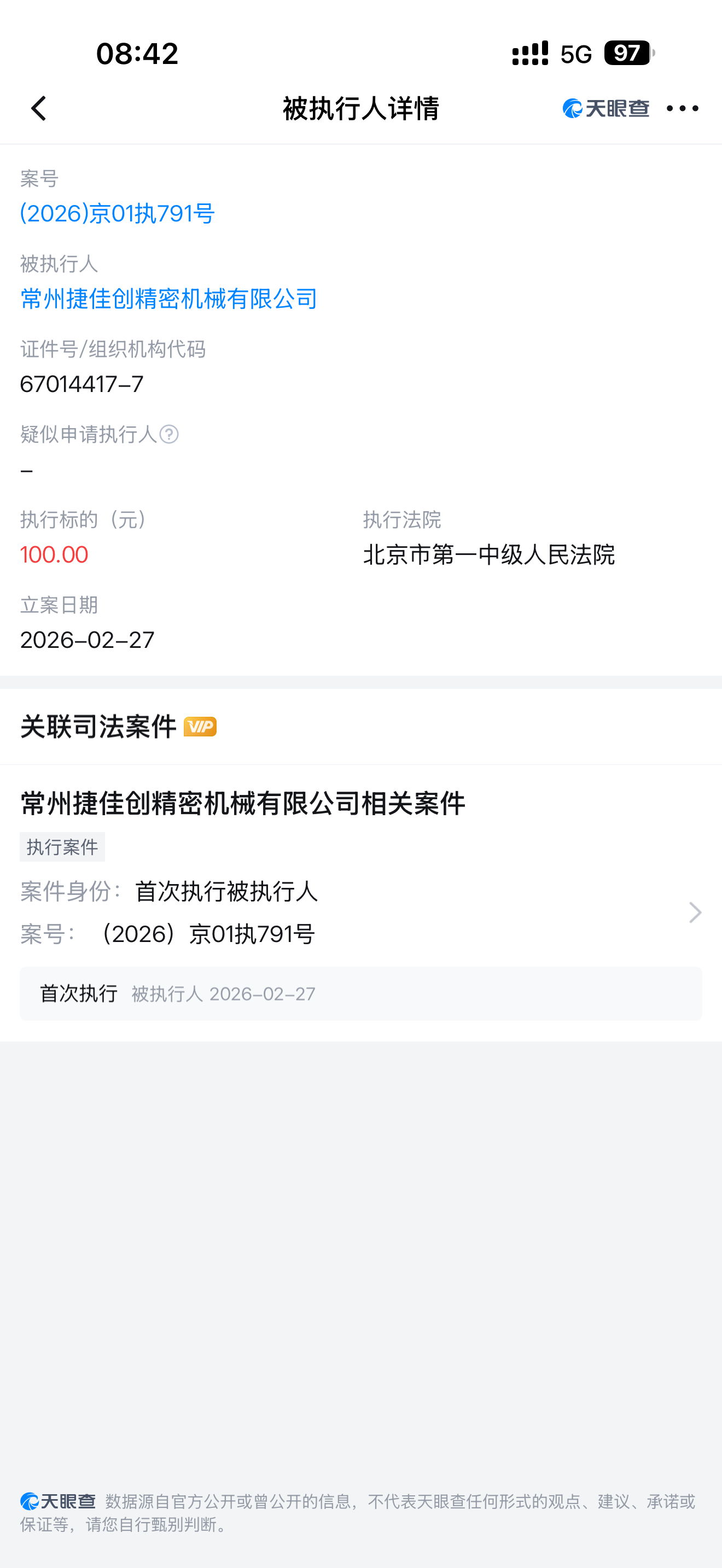Open 常州捷佳创精密机械有限公司 company link
The width and height of the screenshot is (722, 1568).
[x=168, y=299]
